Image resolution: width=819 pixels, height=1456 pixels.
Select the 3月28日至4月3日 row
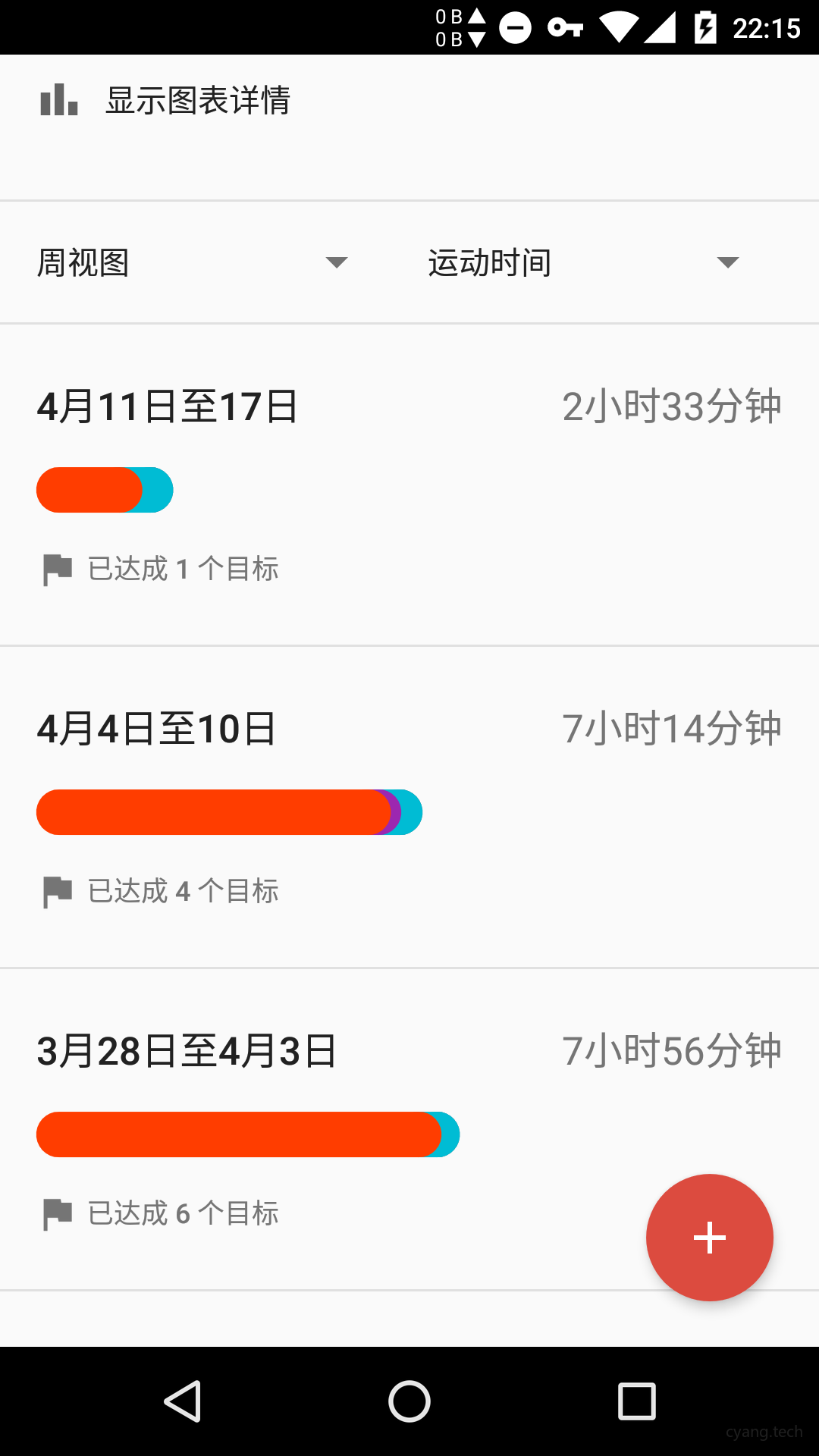coord(187,1051)
